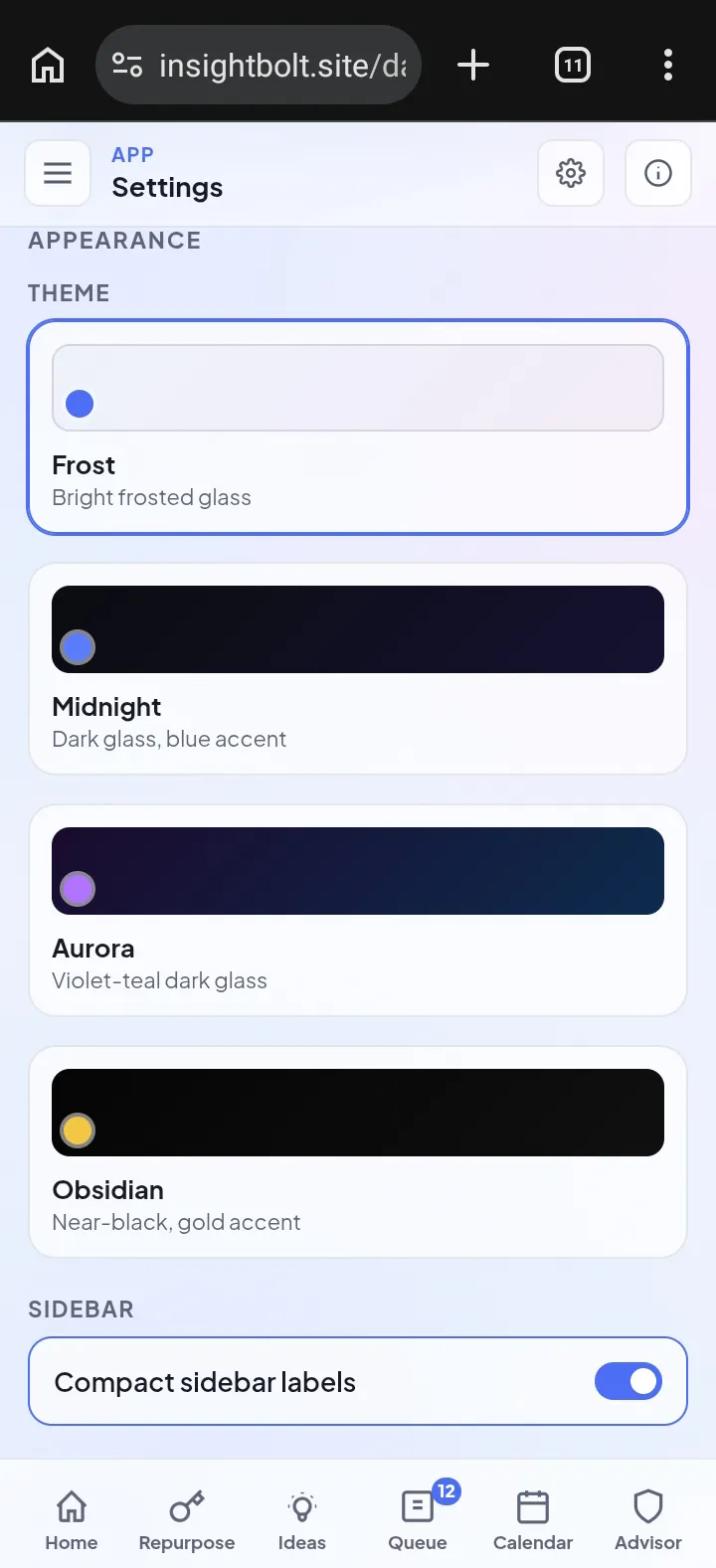Screen dimensions: 716x1568
Task: Open the info icon
Action: tap(658, 173)
